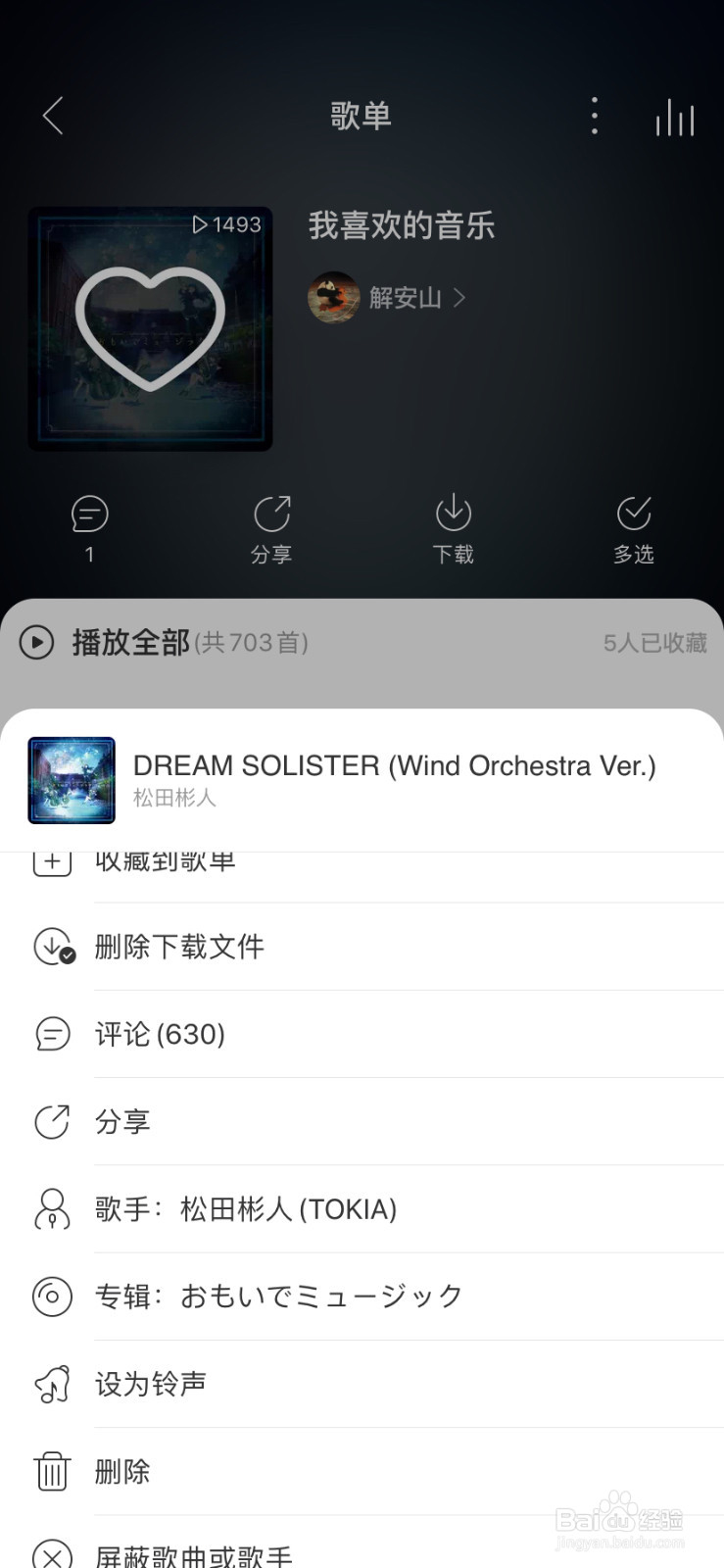Open album おもいでミュージック
Screen dimensions: 724x1568
(x=278, y=1297)
